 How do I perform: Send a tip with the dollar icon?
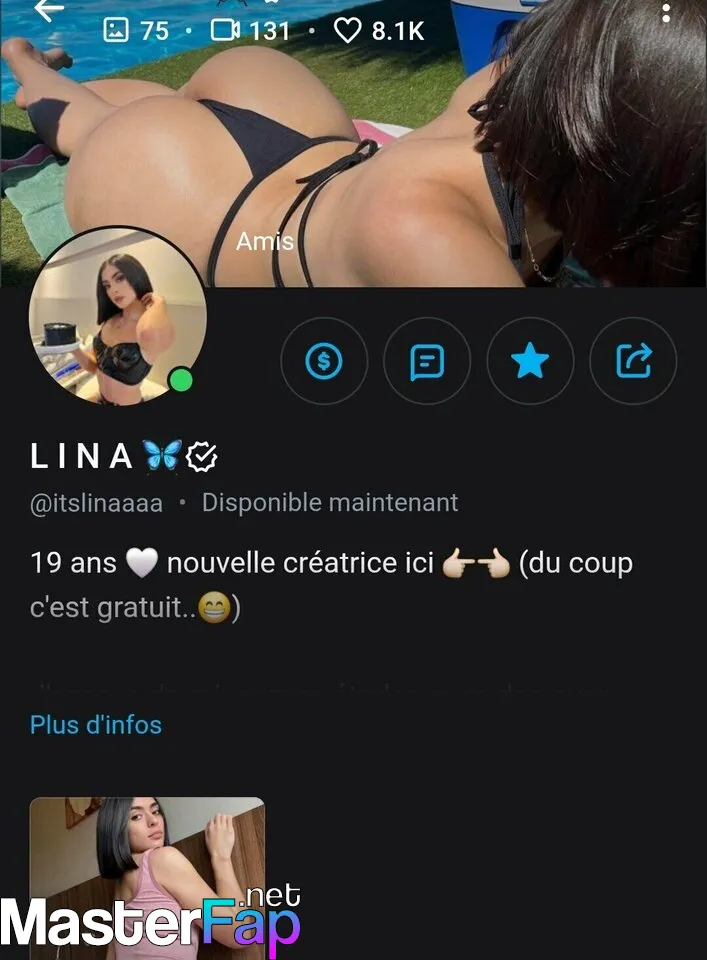point(324,361)
